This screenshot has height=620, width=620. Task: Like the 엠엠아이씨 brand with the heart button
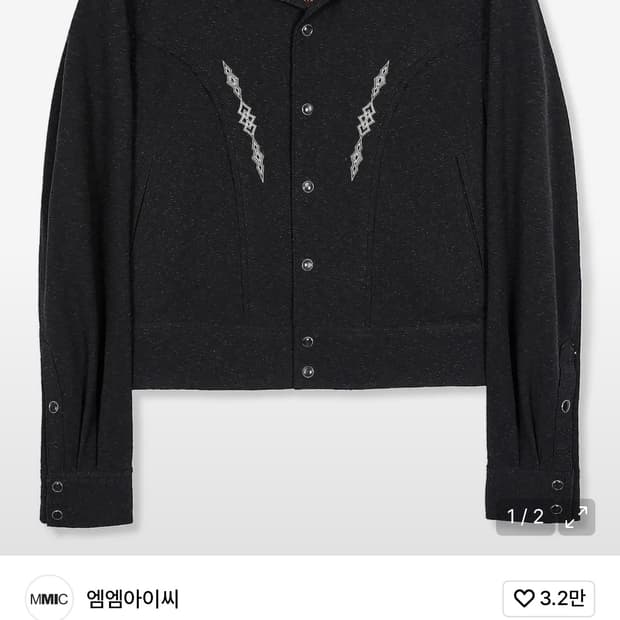551,599
